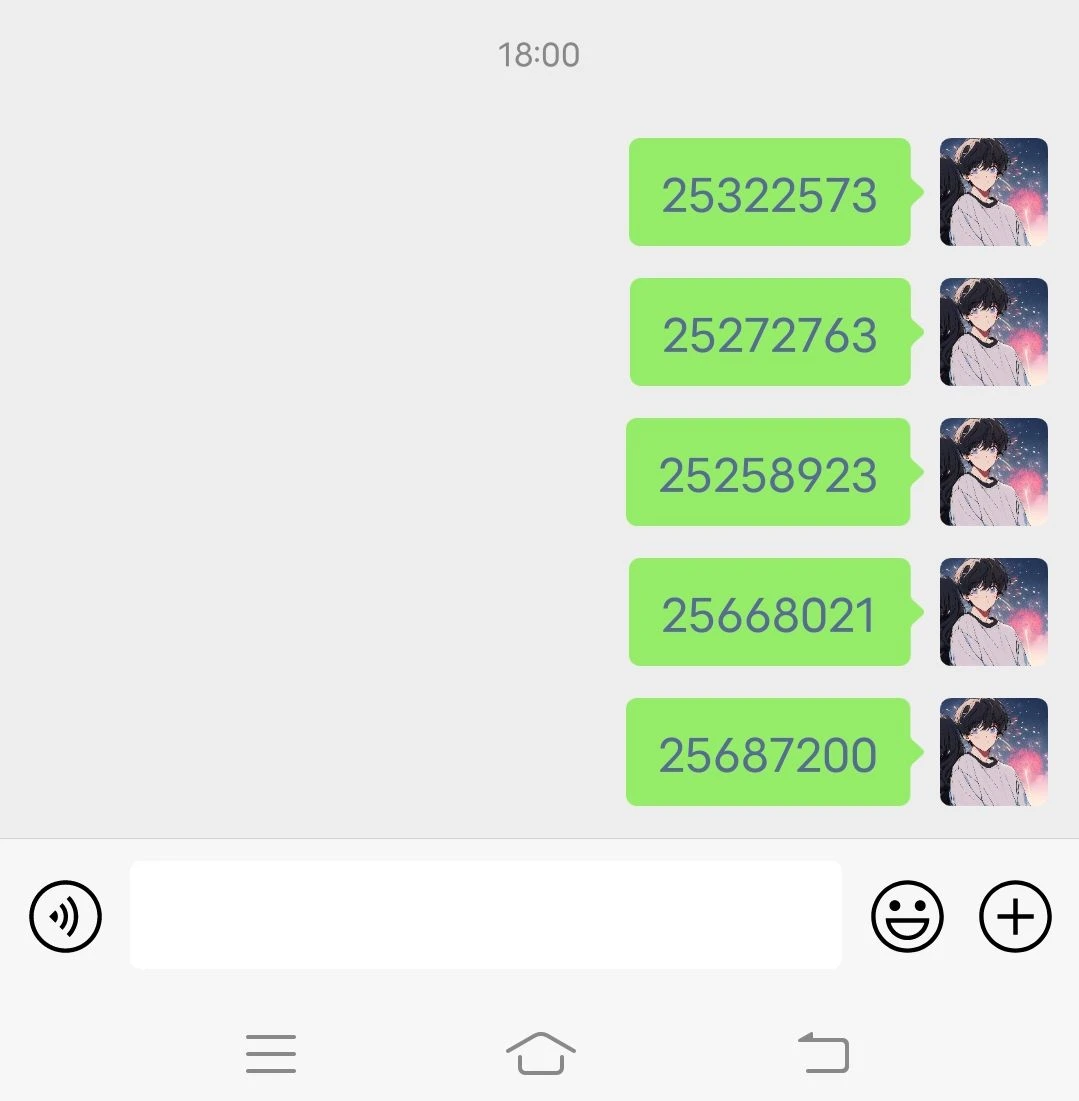The image size is (1079, 1101).
Task: Focus the message text field
Action: click(x=485, y=915)
